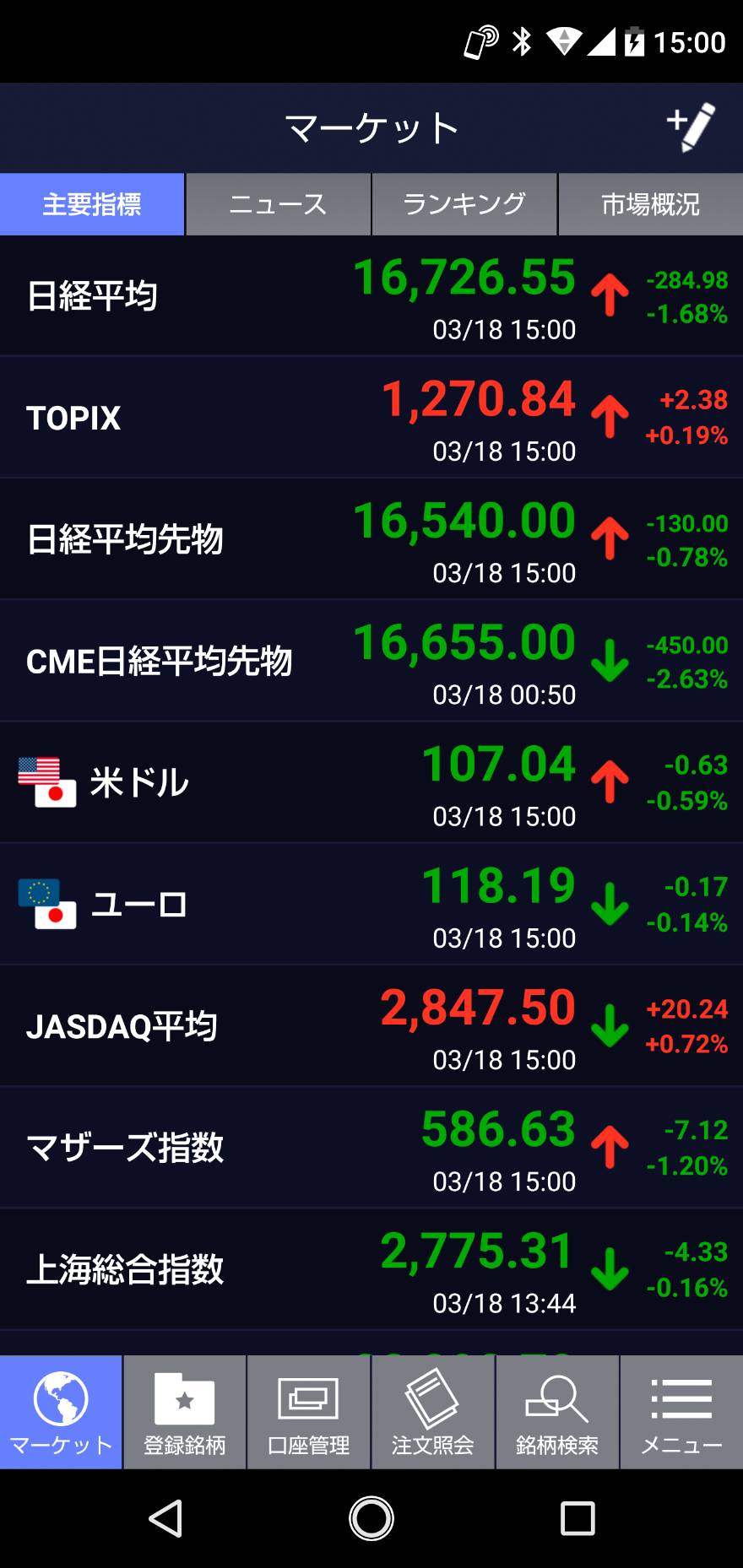Select the CME日経平均先物 row

[371, 661]
